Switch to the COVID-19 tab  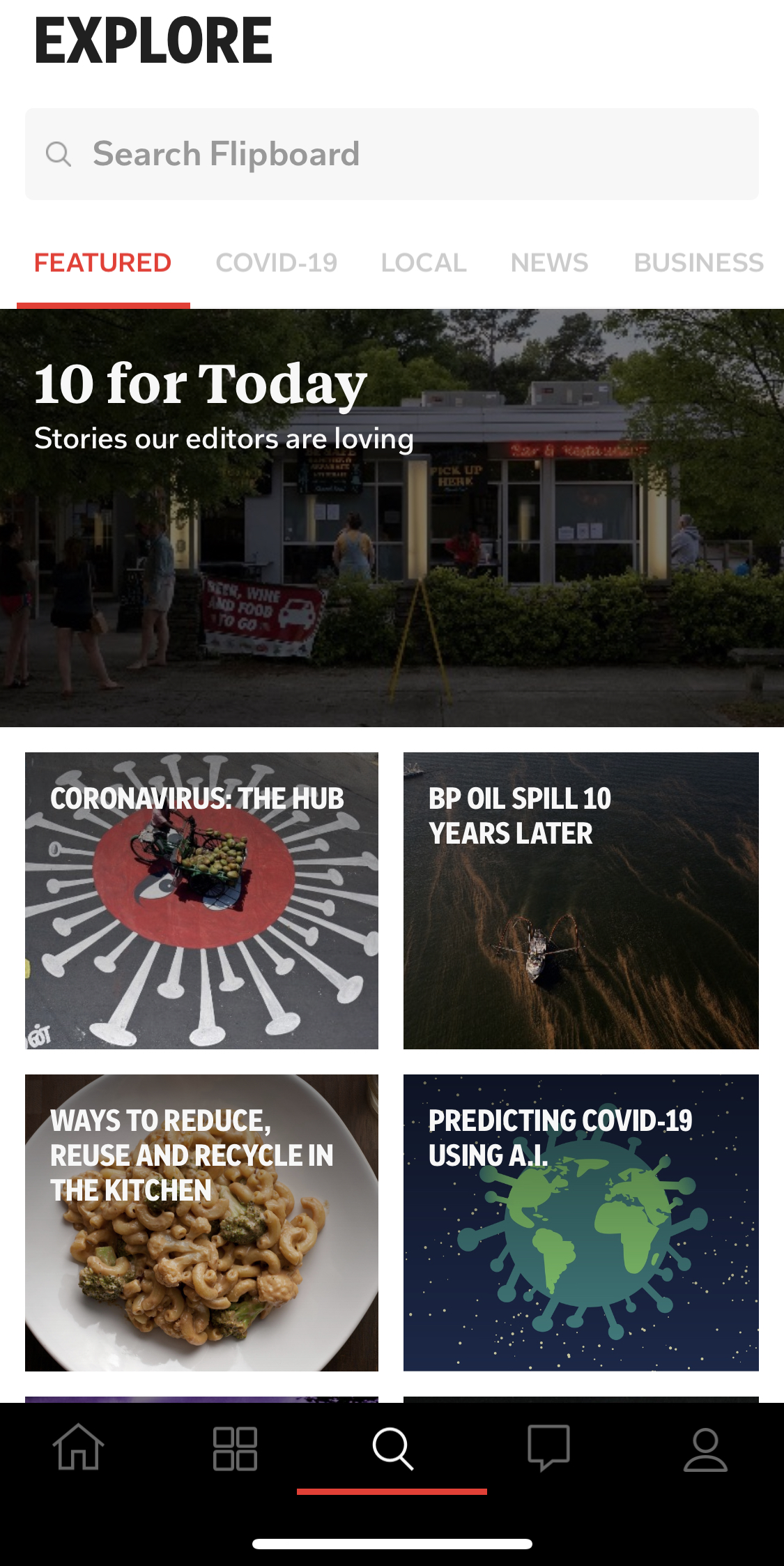[276, 263]
